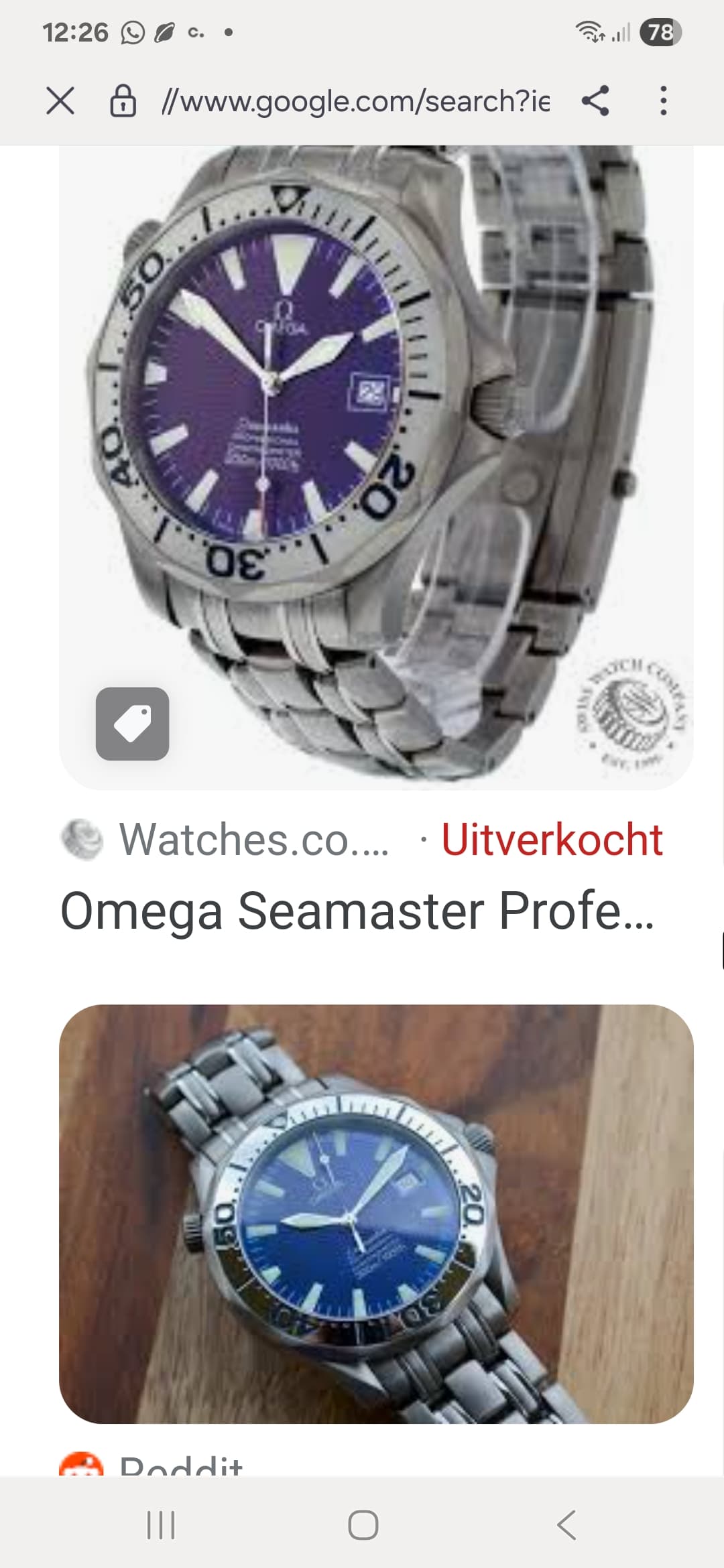Show recent apps
This screenshot has height=1568, width=724.
coord(161,1525)
